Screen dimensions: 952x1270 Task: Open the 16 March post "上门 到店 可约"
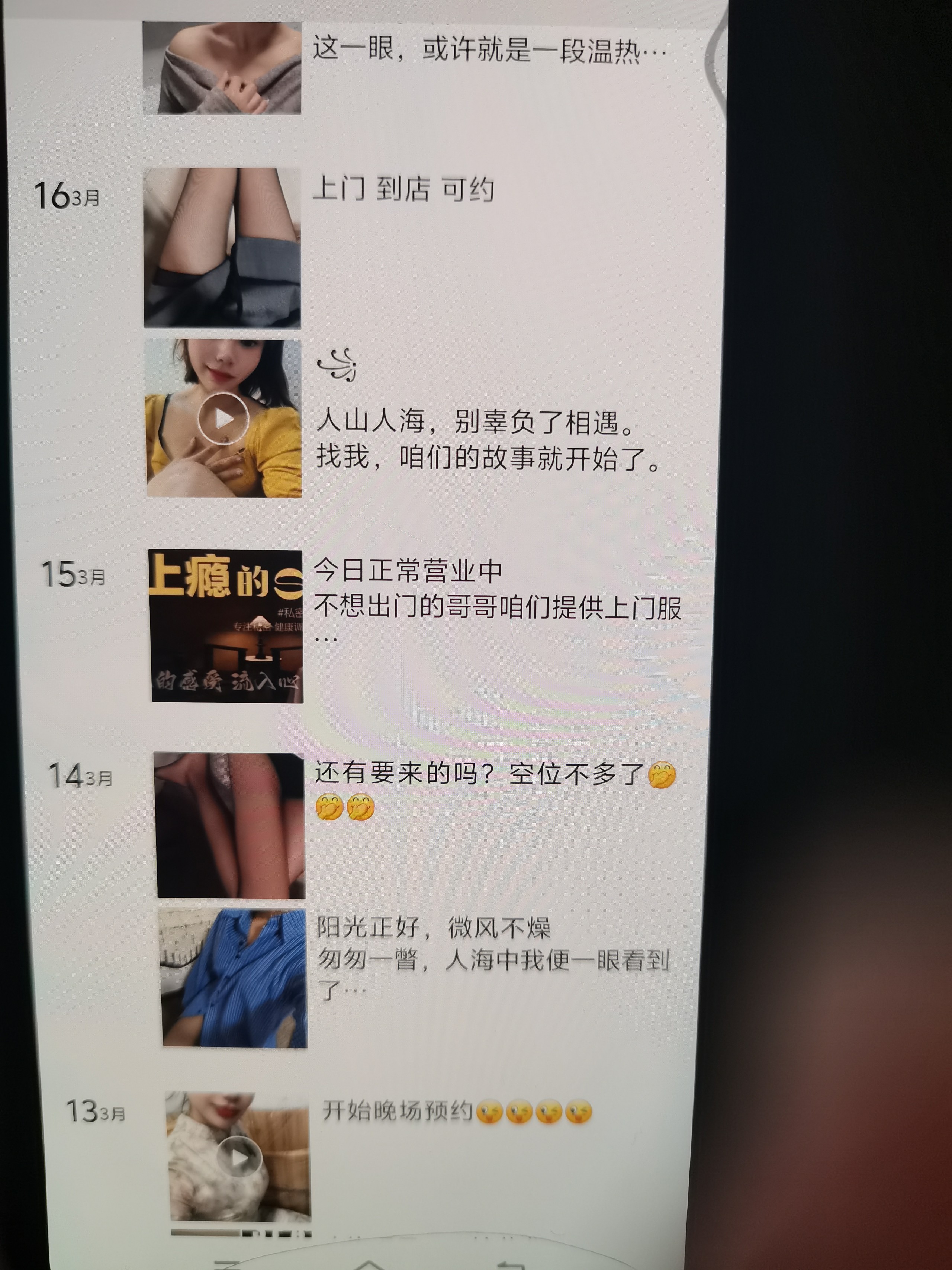pos(403,189)
